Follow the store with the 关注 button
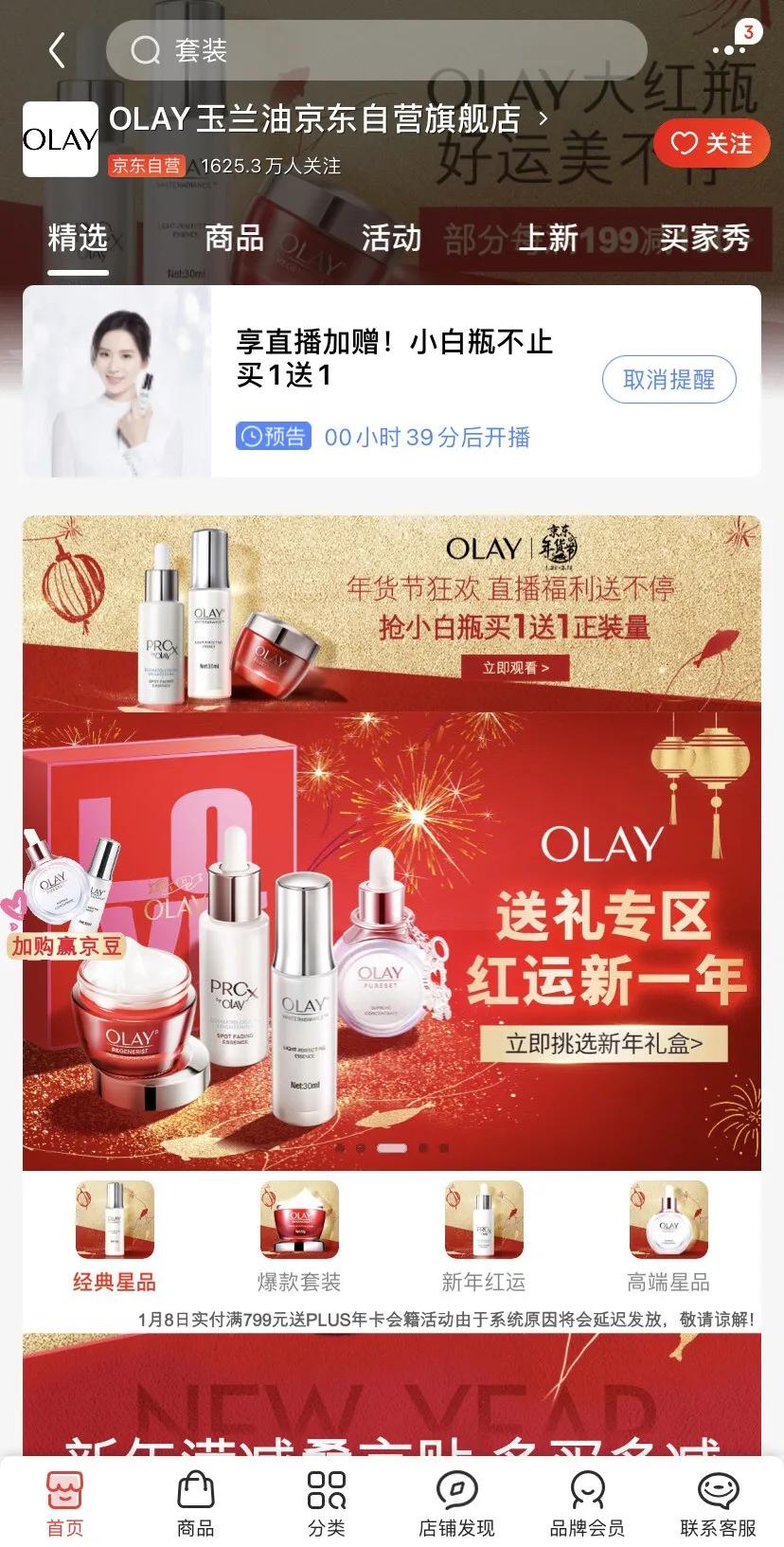Image resolution: width=784 pixels, height=1547 pixels. pos(712,144)
